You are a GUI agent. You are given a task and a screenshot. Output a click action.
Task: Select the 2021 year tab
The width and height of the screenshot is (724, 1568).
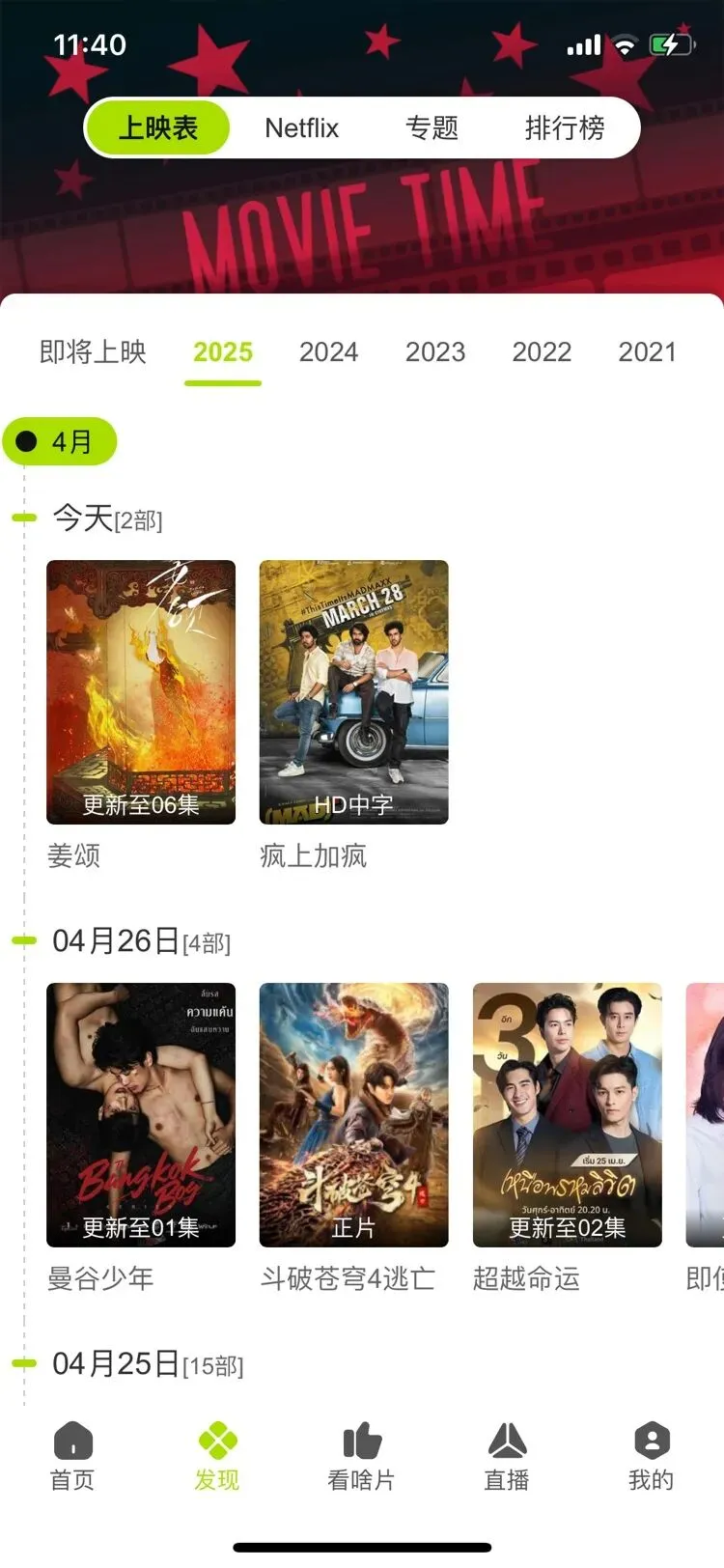[647, 352]
